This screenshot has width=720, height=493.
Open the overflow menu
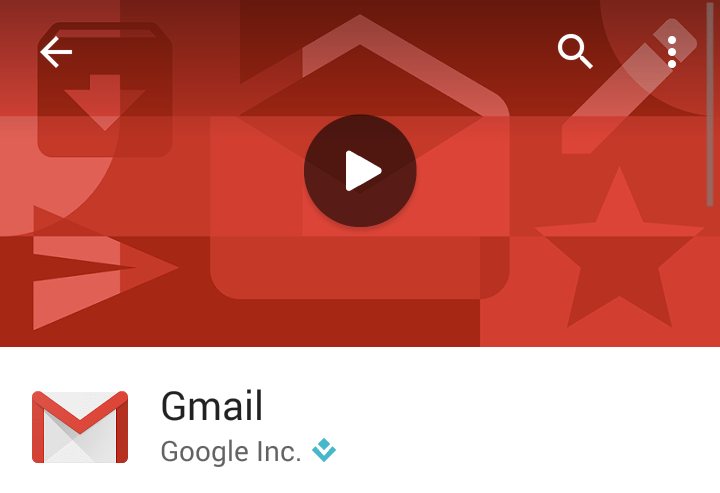pos(672,51)
